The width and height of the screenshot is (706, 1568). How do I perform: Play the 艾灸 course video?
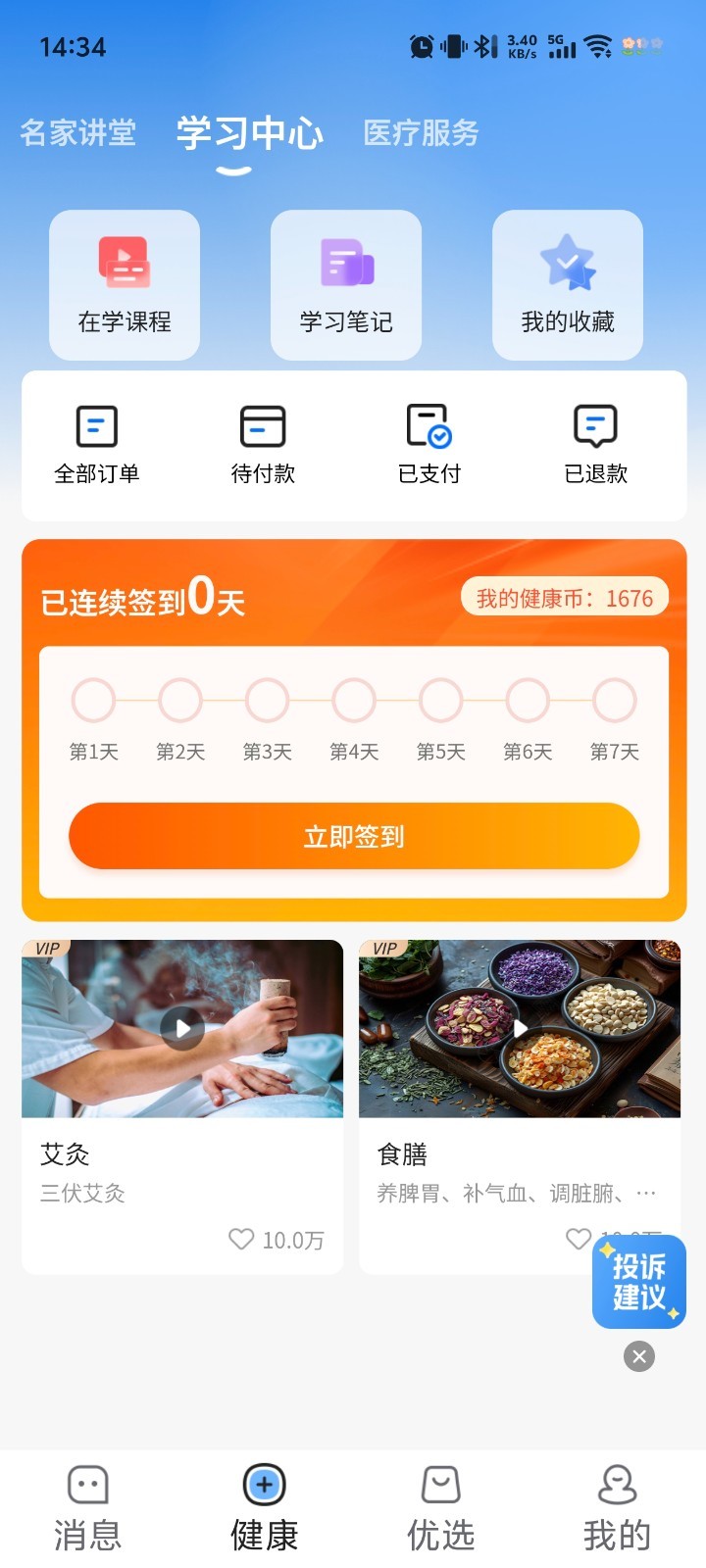tap(182, 1029)
